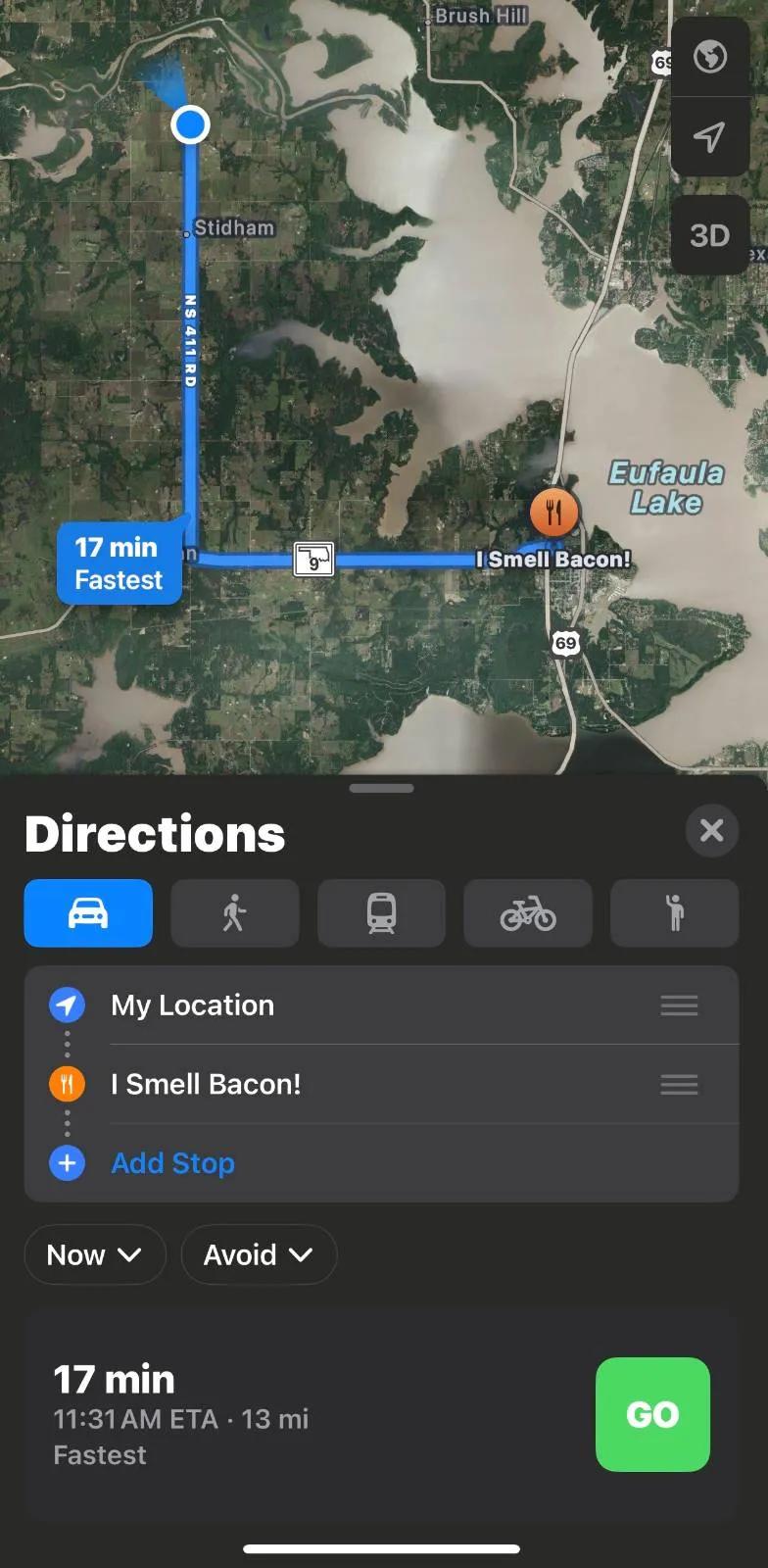Select driving directions tab
768x1568 pixels.
click(88, 913)
